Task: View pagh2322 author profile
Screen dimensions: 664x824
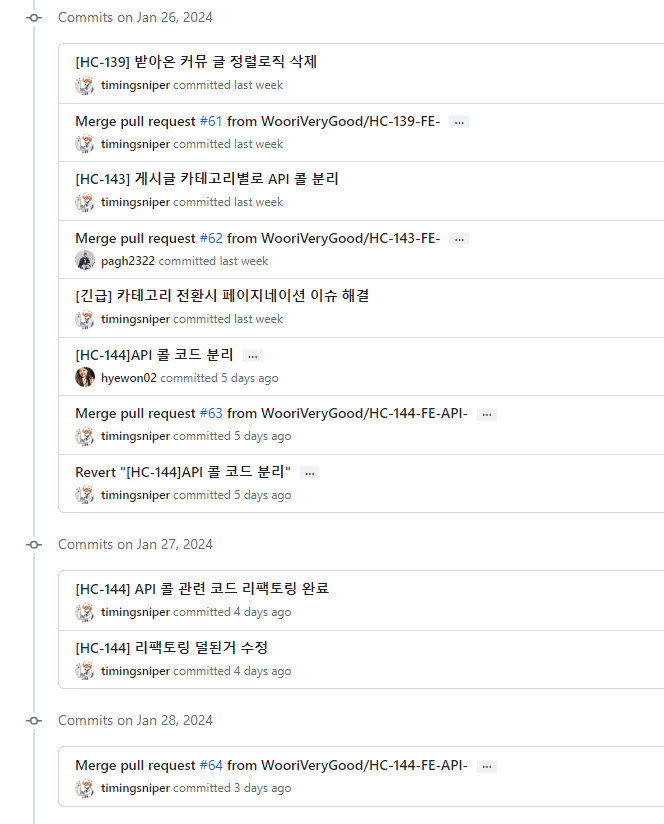Action: tap(128, 261)
